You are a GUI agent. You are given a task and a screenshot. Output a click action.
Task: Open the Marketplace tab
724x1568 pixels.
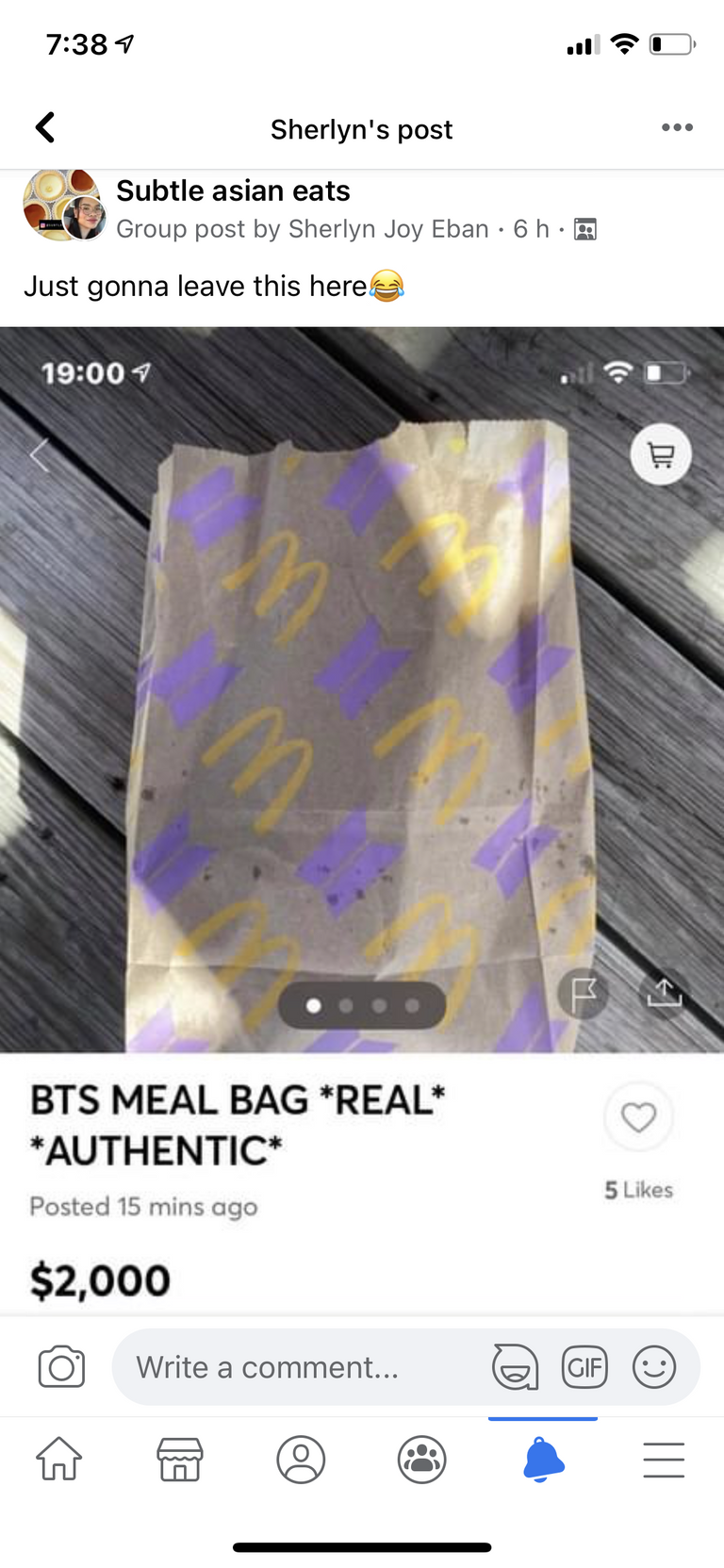tap(180, 1459)
